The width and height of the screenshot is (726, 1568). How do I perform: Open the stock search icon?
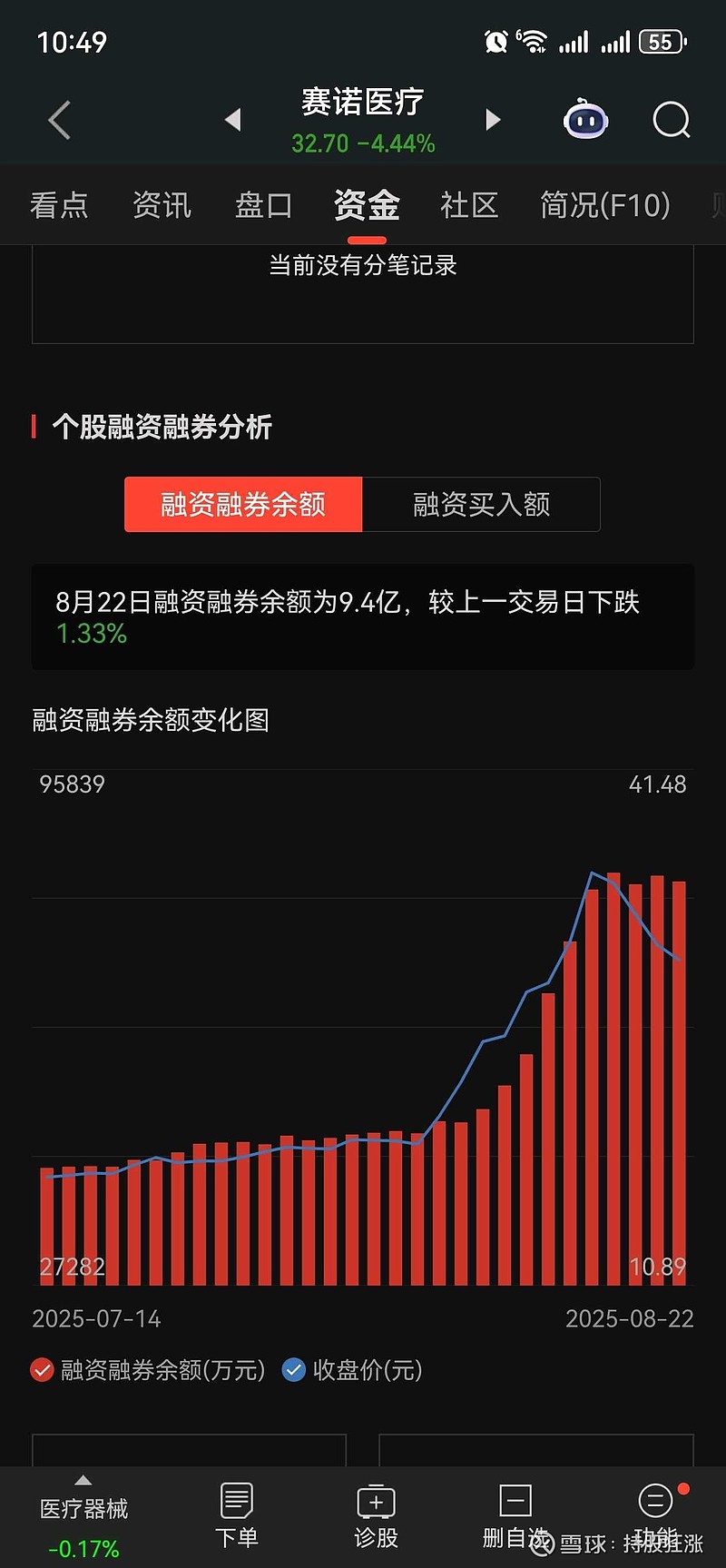670,119
